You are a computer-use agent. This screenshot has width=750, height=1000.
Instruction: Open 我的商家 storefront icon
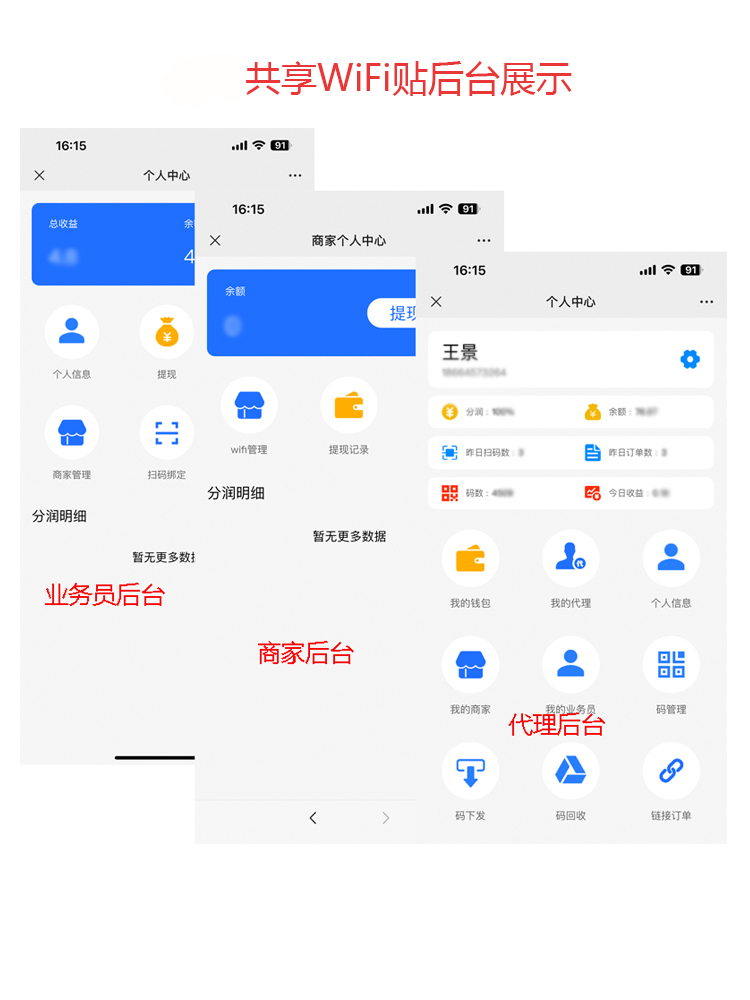click(x=470, y=663)
